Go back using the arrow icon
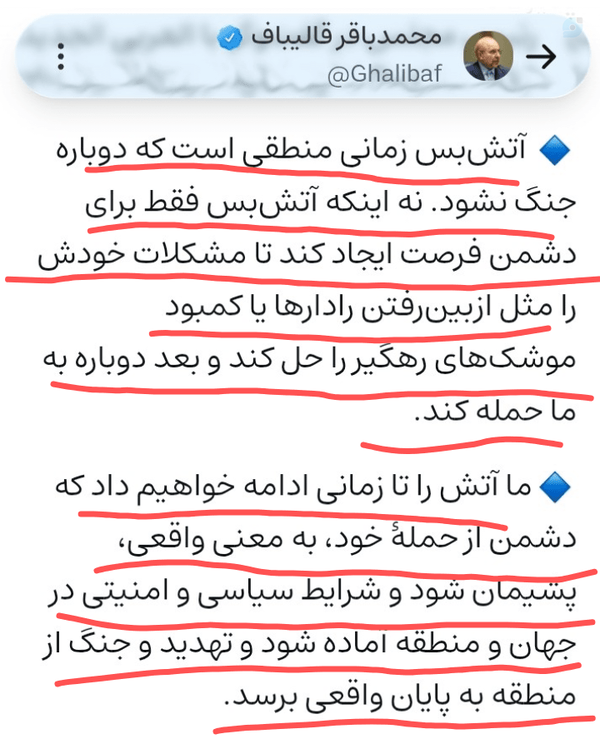Screen dimensions: 600x744 [x=541, y=57]
